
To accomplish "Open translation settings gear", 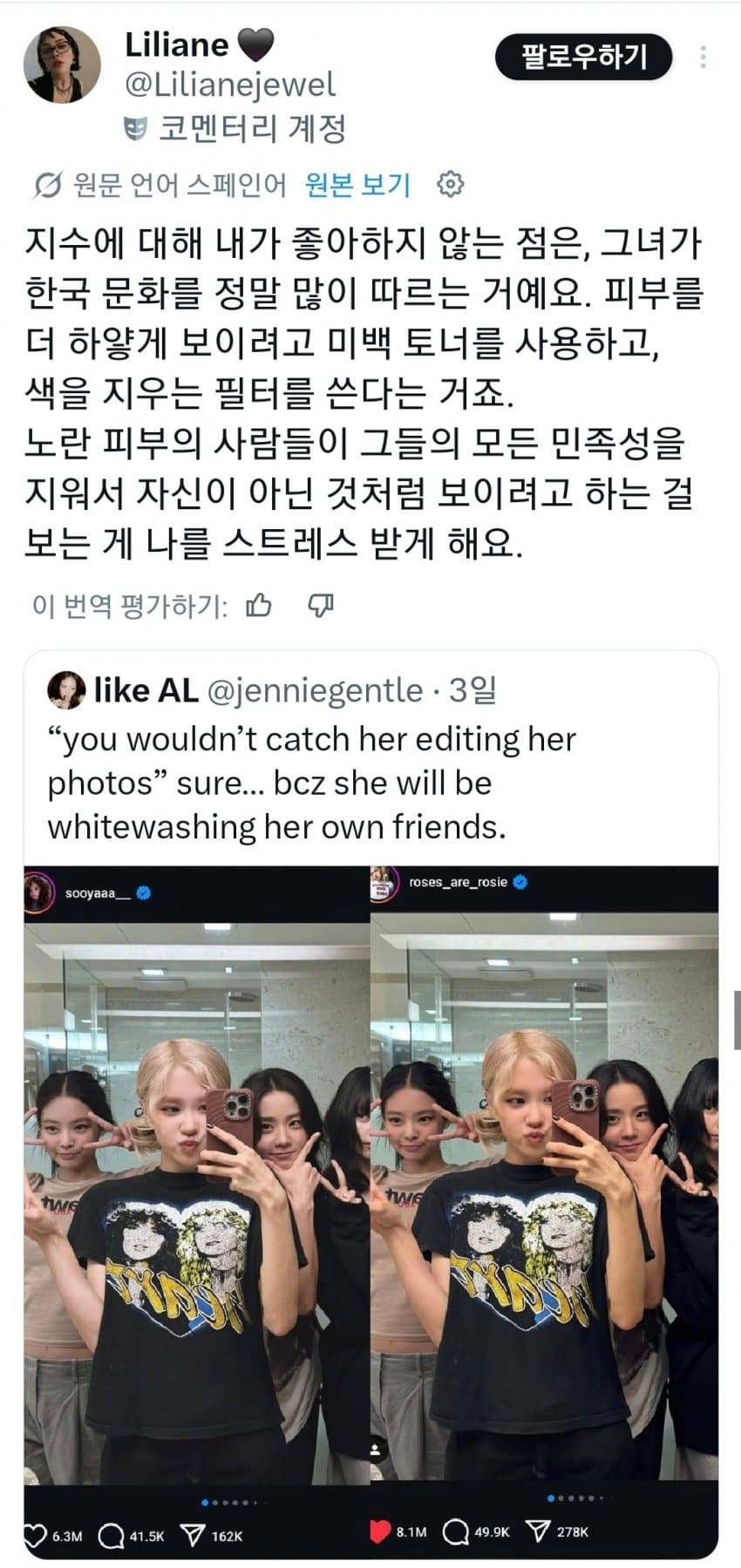I will pos(450,184).
